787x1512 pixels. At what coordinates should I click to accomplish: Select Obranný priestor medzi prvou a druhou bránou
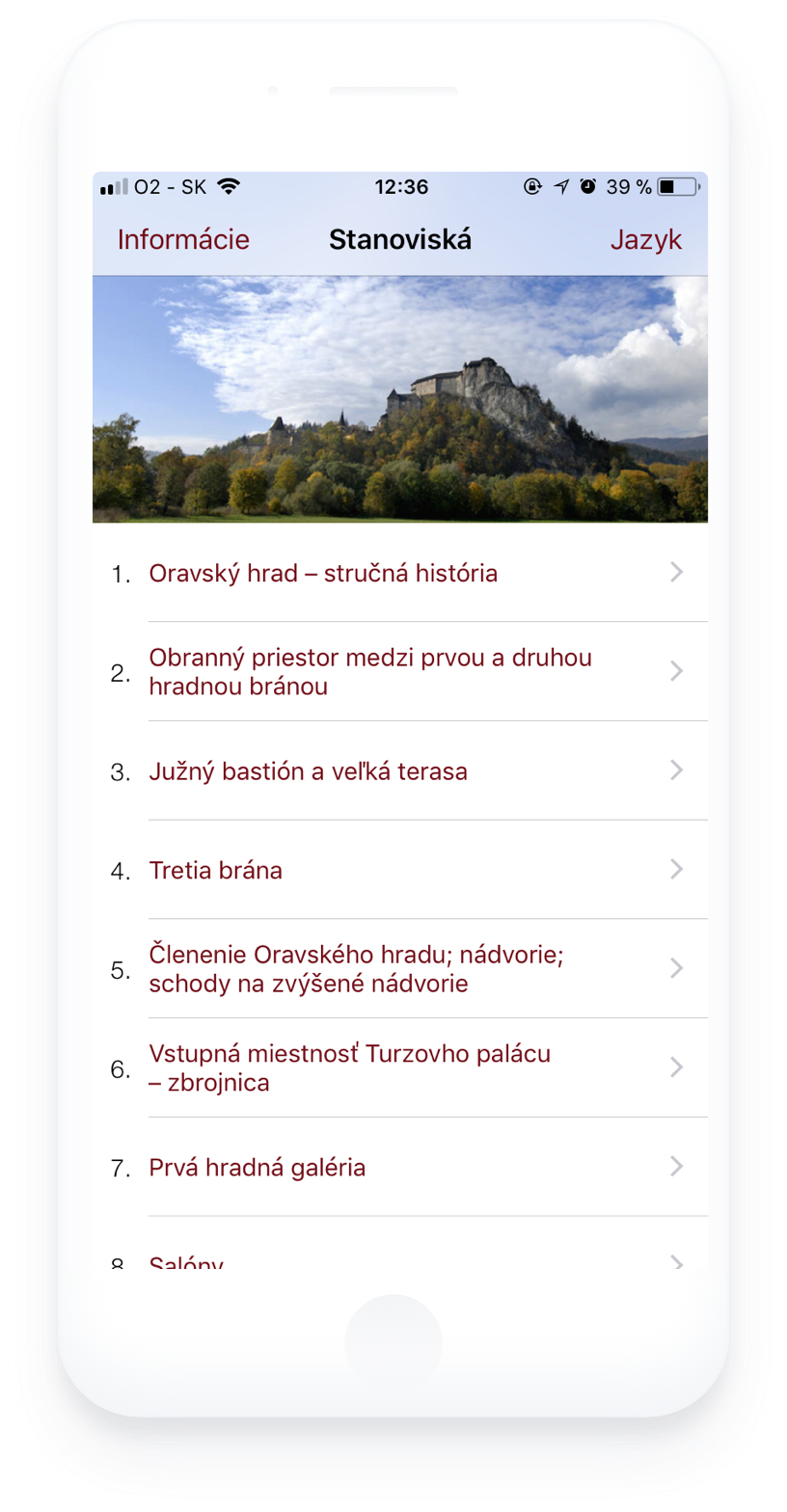point(369,672)
